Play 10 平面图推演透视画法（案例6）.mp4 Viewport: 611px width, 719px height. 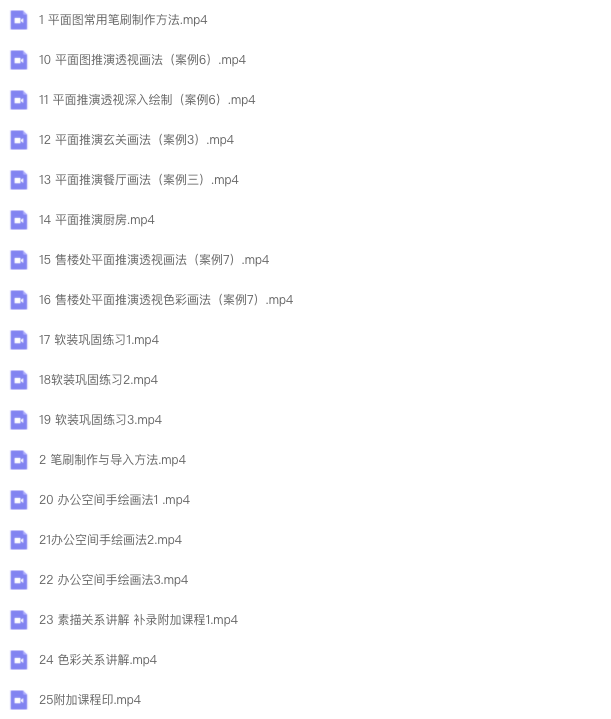pyautogui.click(x=142, y=60)
